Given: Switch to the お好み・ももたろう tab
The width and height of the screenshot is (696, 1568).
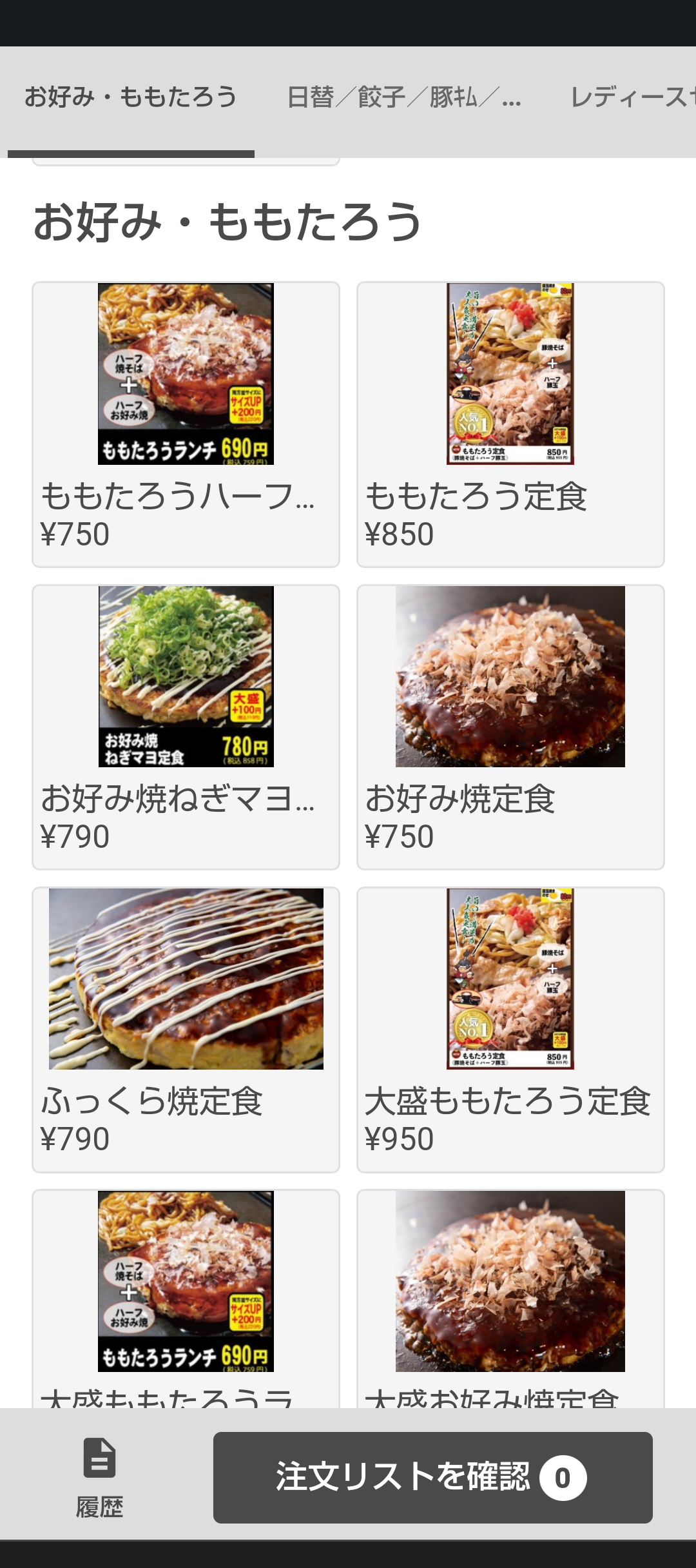Looking at the screenshot, I should 131,98.
